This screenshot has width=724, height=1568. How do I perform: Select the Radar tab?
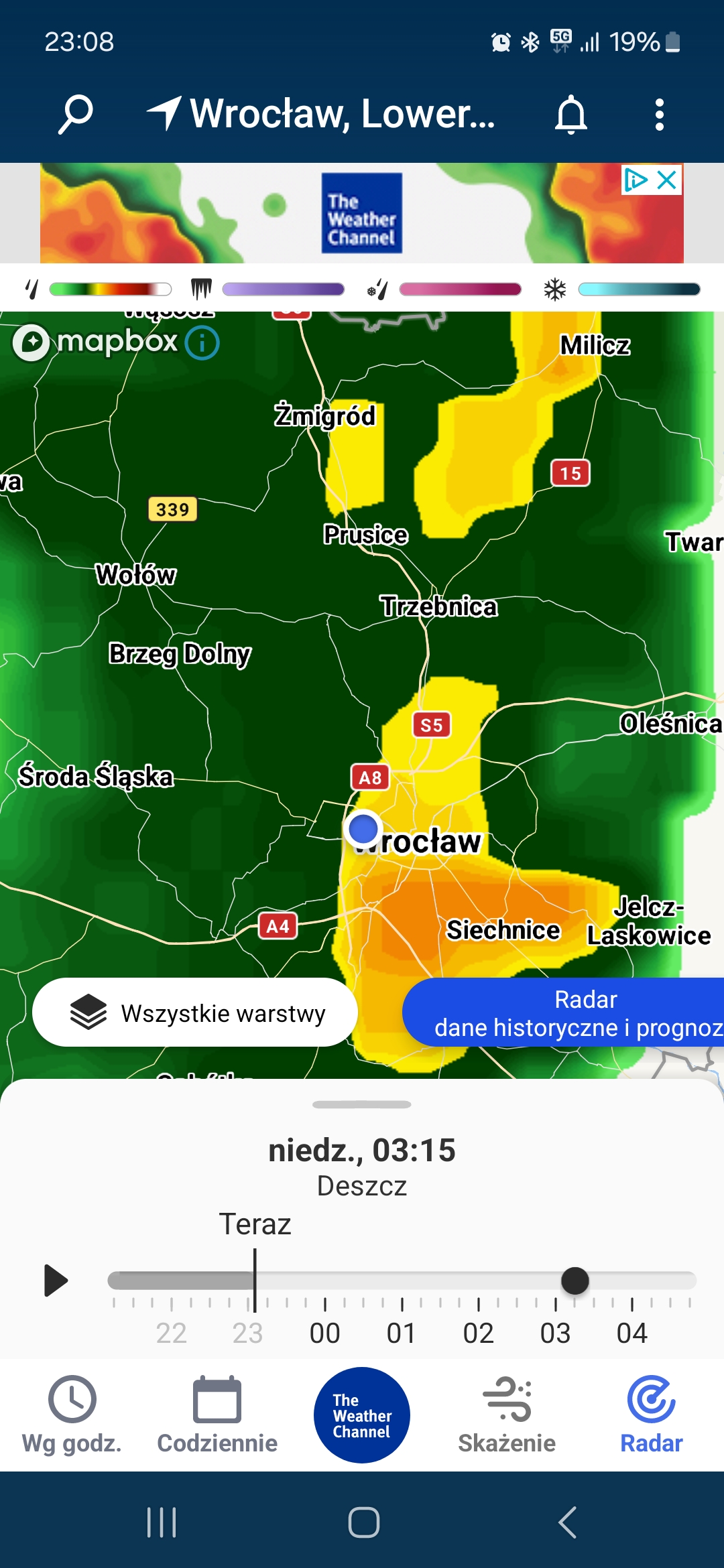pyautogui.click(x=651, y=1414)
